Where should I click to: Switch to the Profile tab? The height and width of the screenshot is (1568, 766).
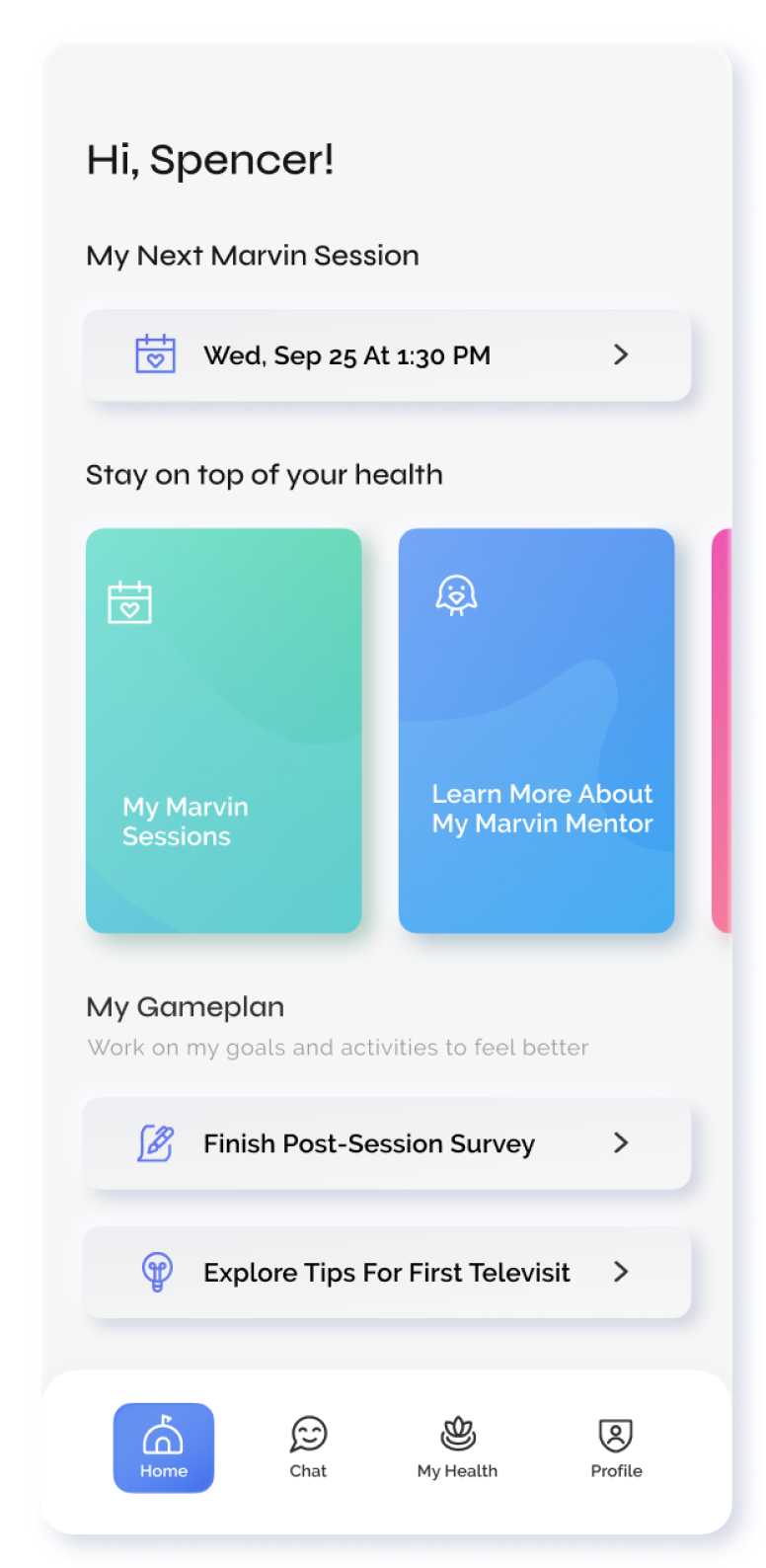616,1448
